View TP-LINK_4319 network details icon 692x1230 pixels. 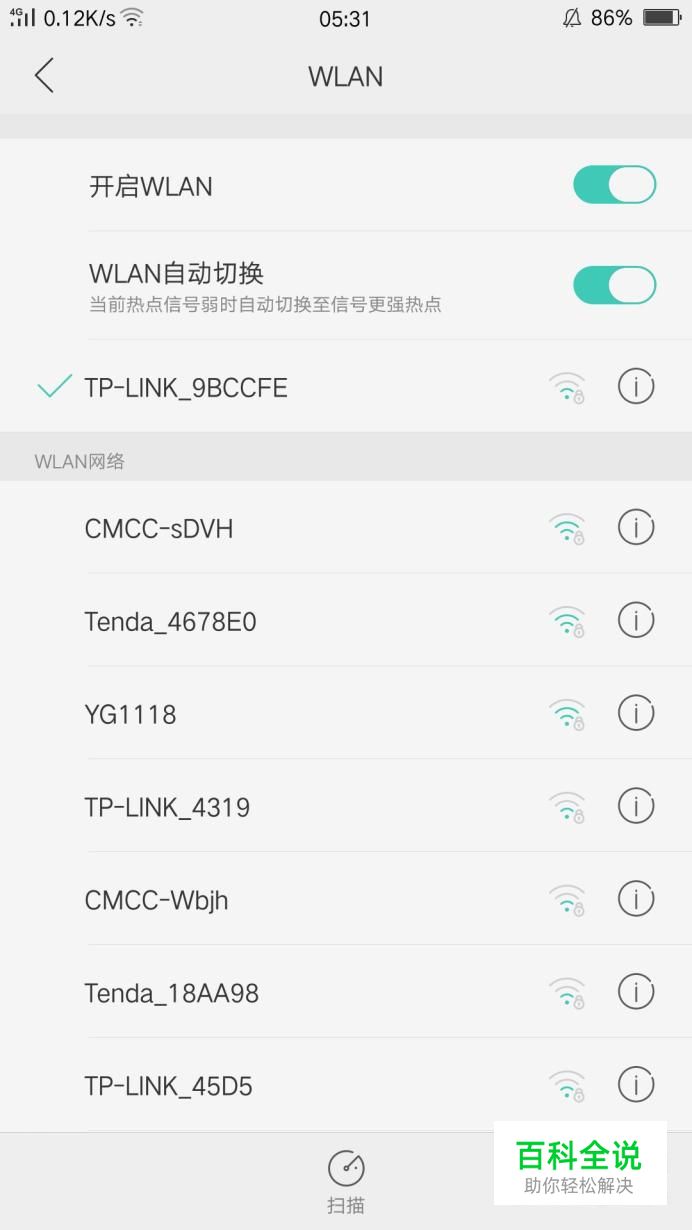(636, 806)
